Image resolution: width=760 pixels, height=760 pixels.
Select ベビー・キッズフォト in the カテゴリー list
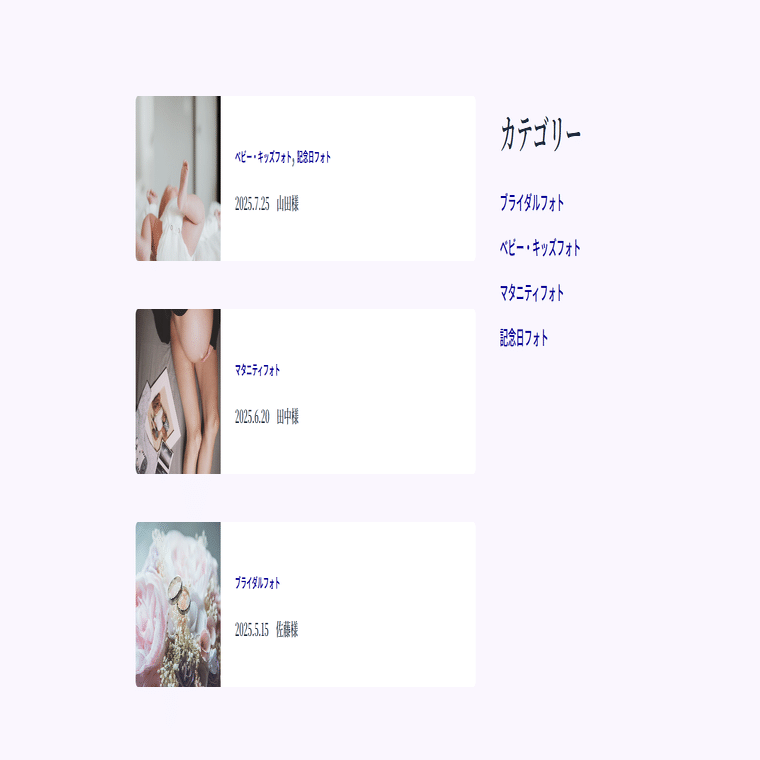coord(540,248)
